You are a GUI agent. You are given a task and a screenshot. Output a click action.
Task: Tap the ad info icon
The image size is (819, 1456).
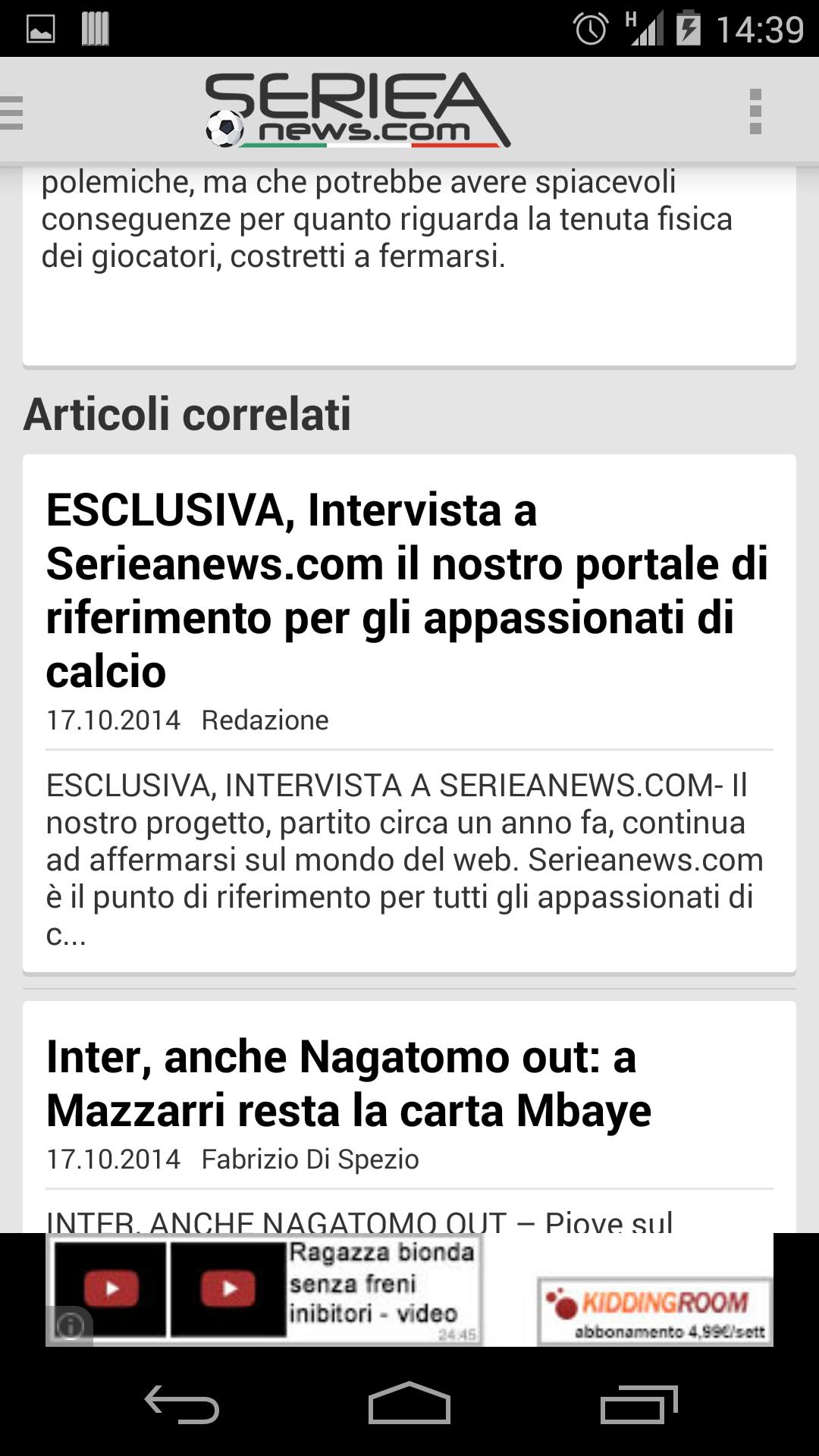tap(70, 1326)
